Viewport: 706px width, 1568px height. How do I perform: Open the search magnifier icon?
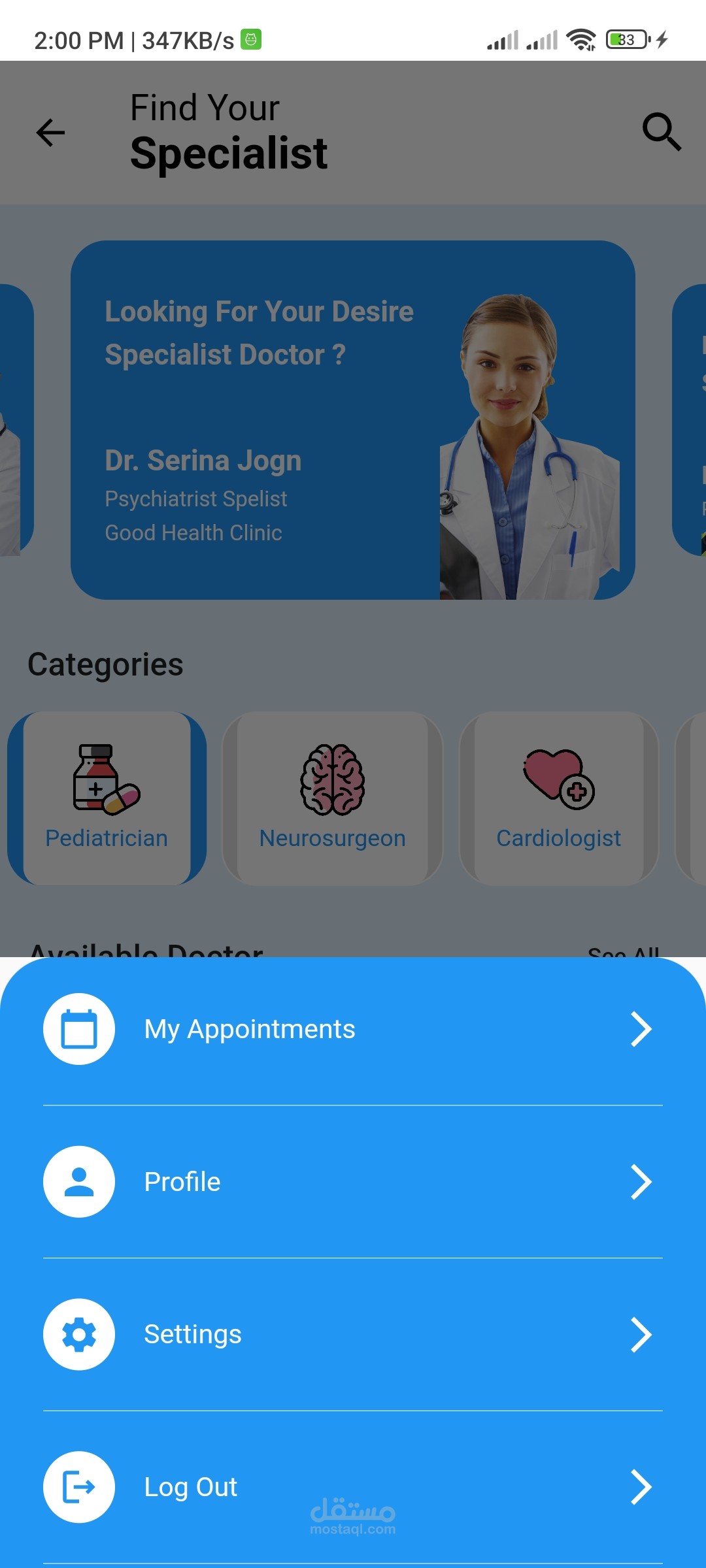pyautogui.click(x=662, y=132)
